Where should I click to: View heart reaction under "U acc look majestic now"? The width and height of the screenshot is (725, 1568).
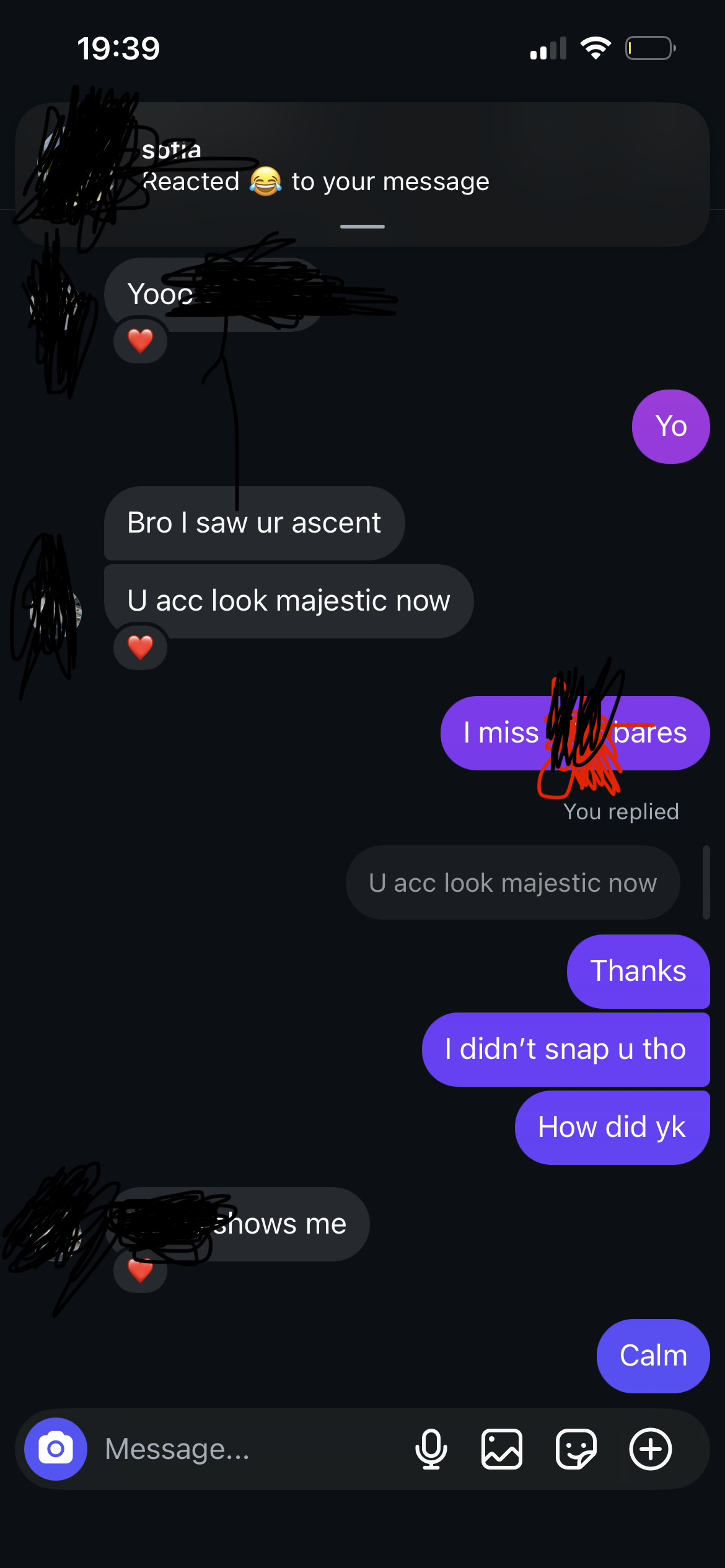(140, 648)
